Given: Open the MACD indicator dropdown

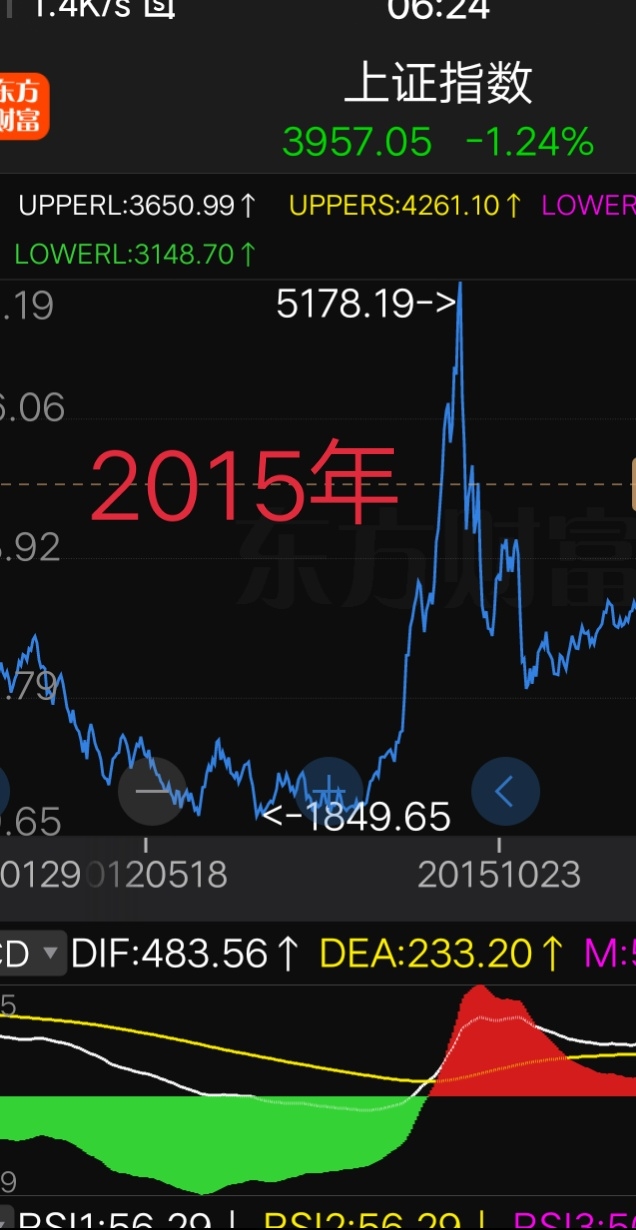Looking at the screenshot, I should [32, 953].
